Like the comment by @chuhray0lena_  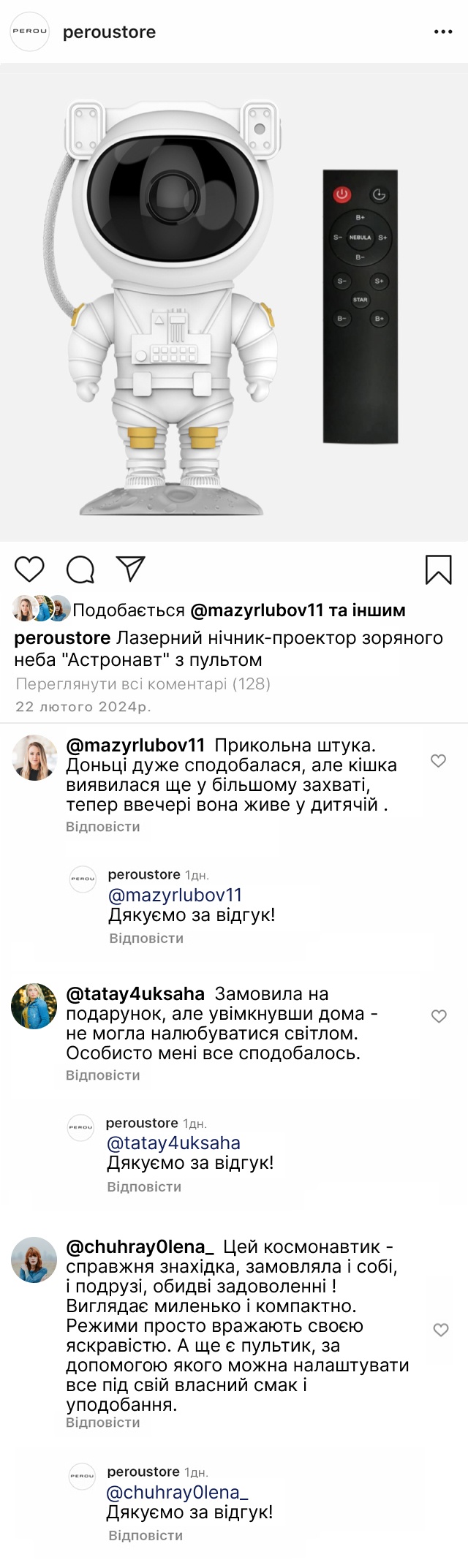pos(440,1330)
